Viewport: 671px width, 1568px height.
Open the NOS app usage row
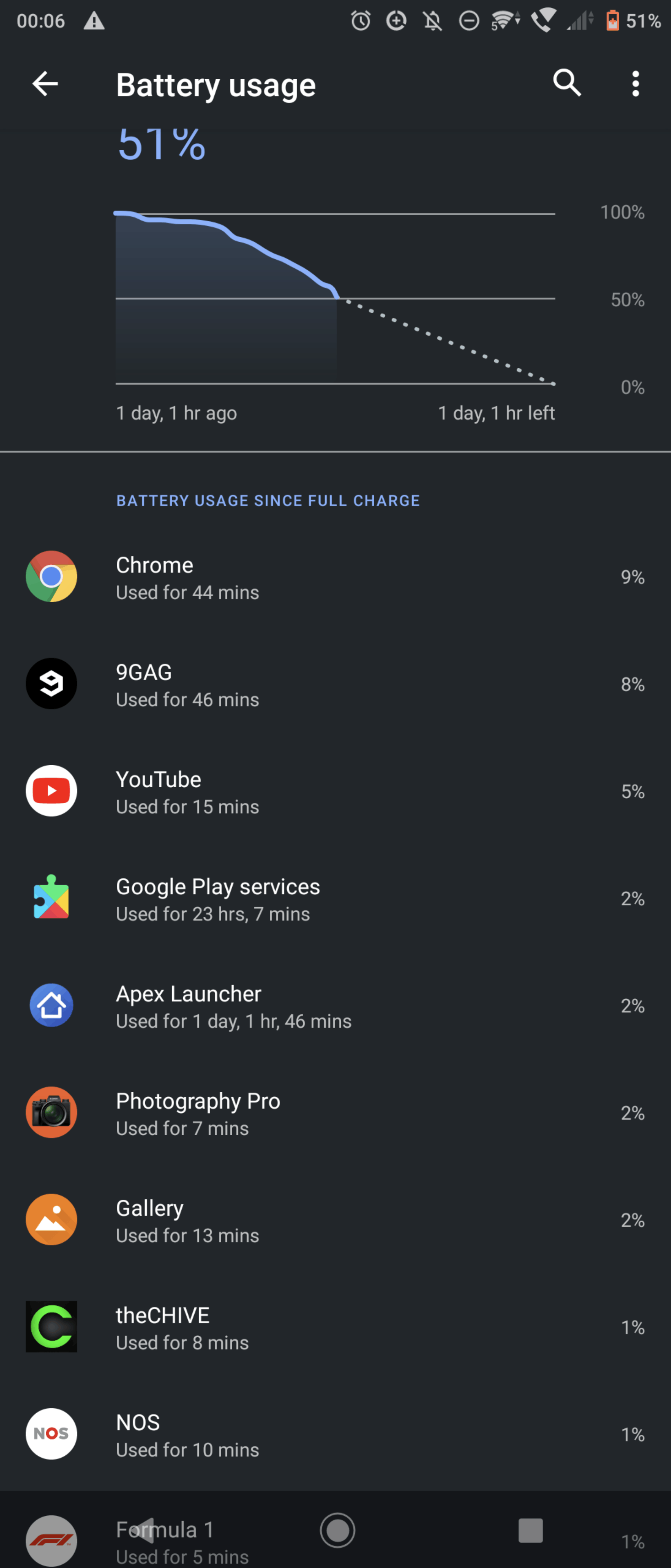335,1434
